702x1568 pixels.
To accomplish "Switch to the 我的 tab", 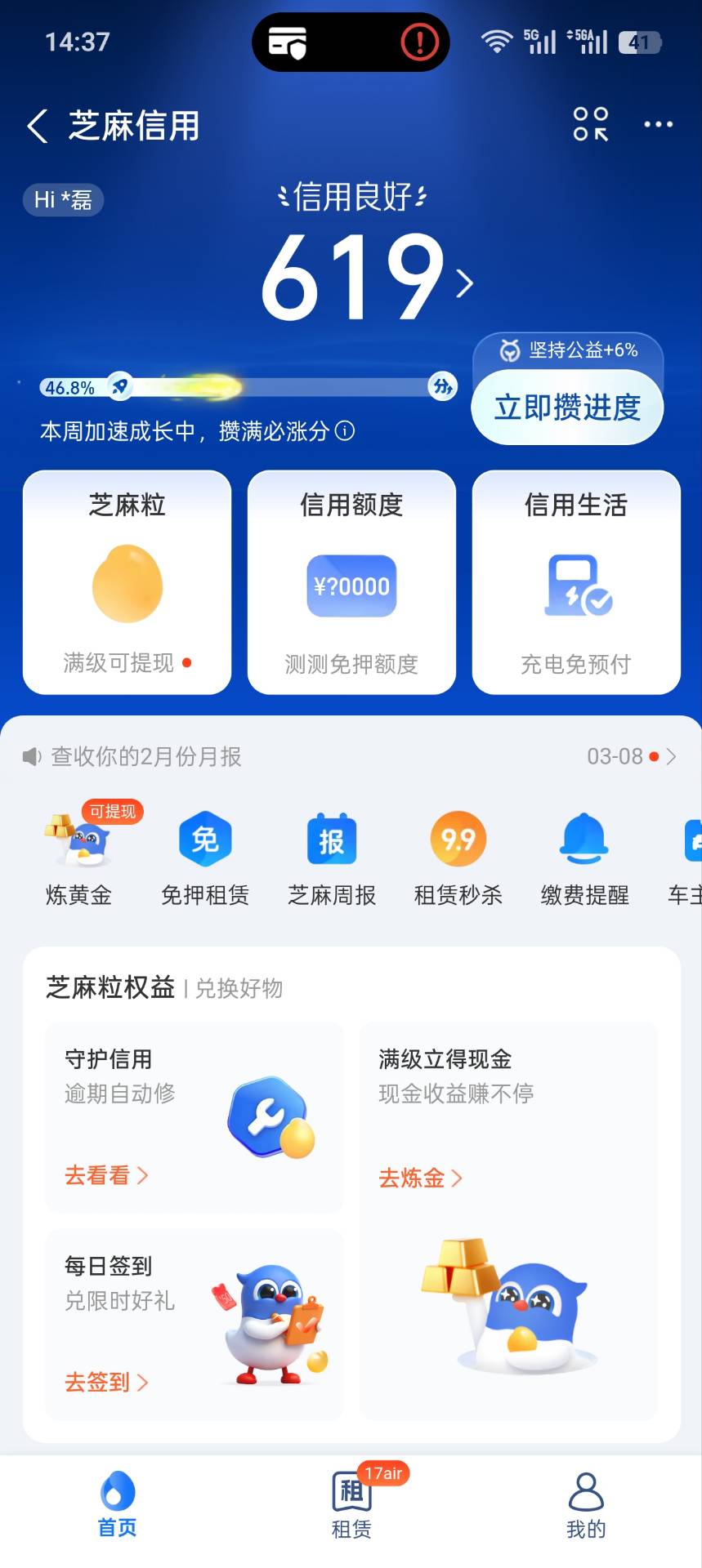I will [586, 1506].
